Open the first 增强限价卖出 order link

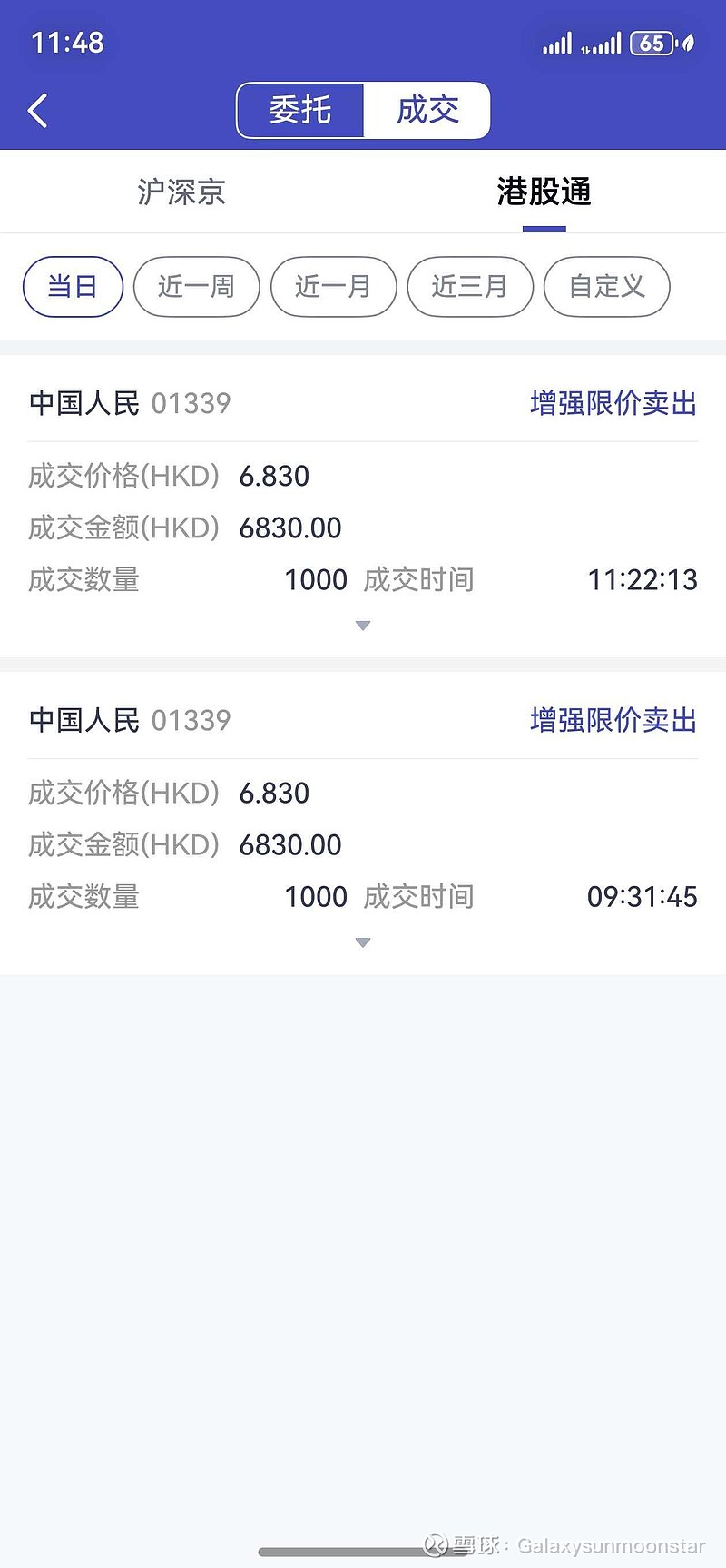click(x=611, y=404)
